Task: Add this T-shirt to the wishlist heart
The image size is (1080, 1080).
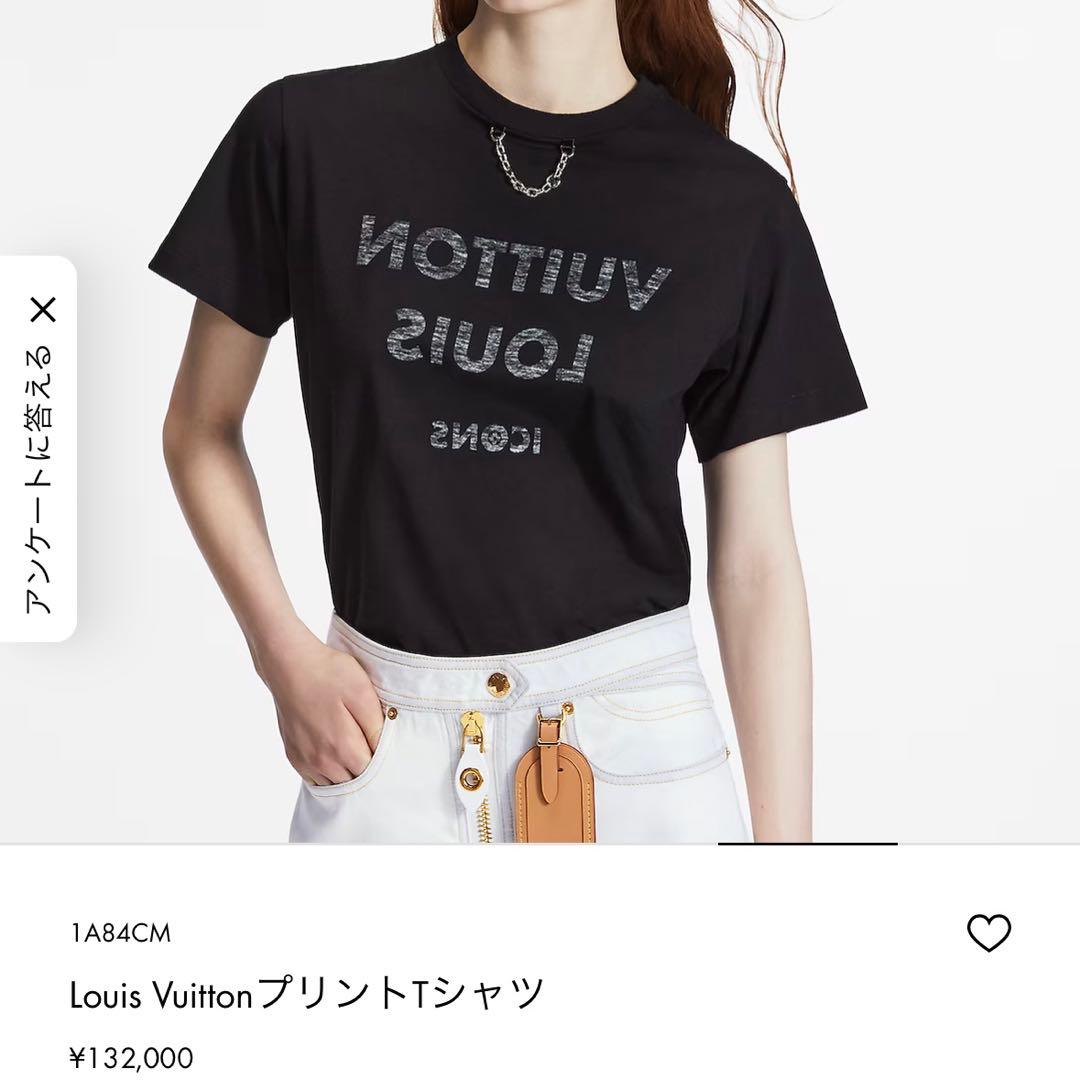Action: coord(989,933)
